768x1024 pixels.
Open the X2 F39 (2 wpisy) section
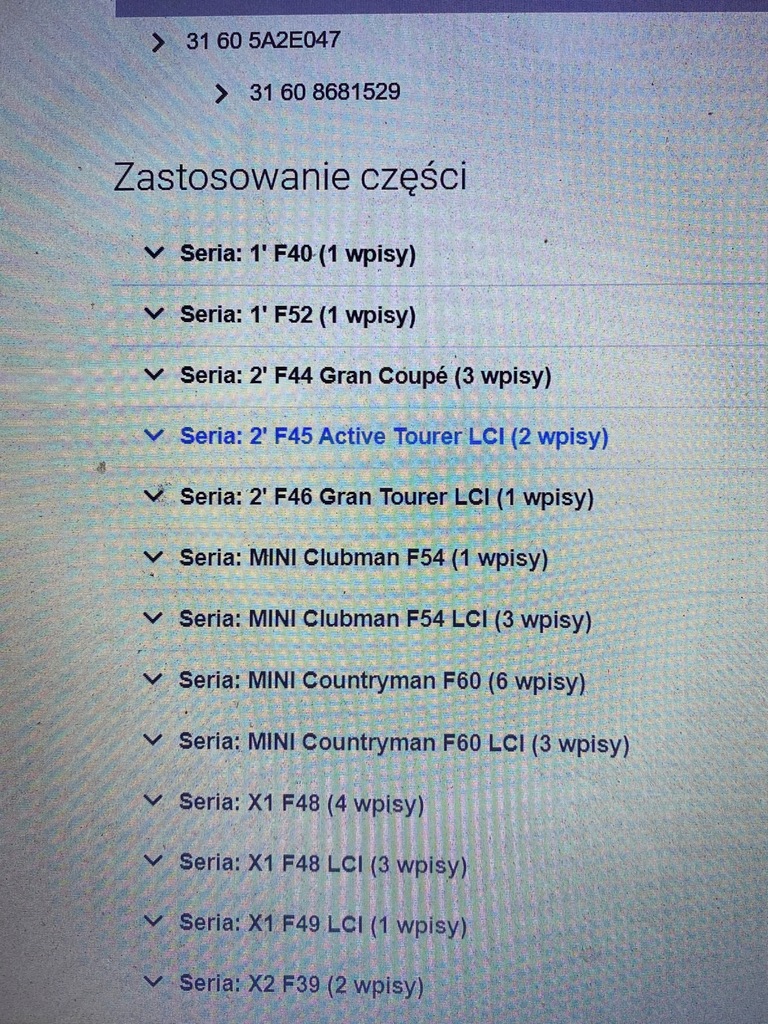click(300, 984)
